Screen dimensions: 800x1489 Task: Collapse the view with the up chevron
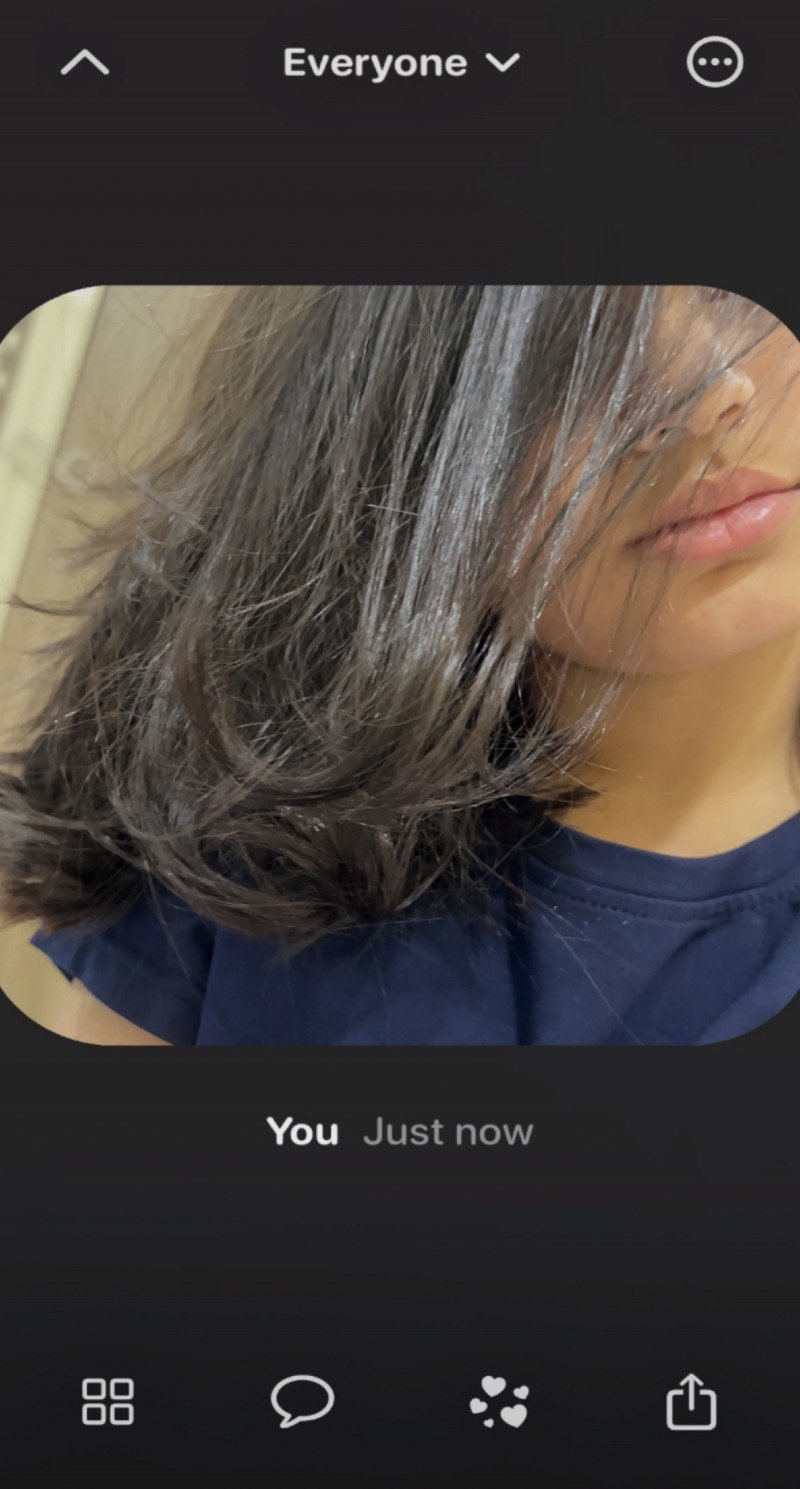point(85,64)
